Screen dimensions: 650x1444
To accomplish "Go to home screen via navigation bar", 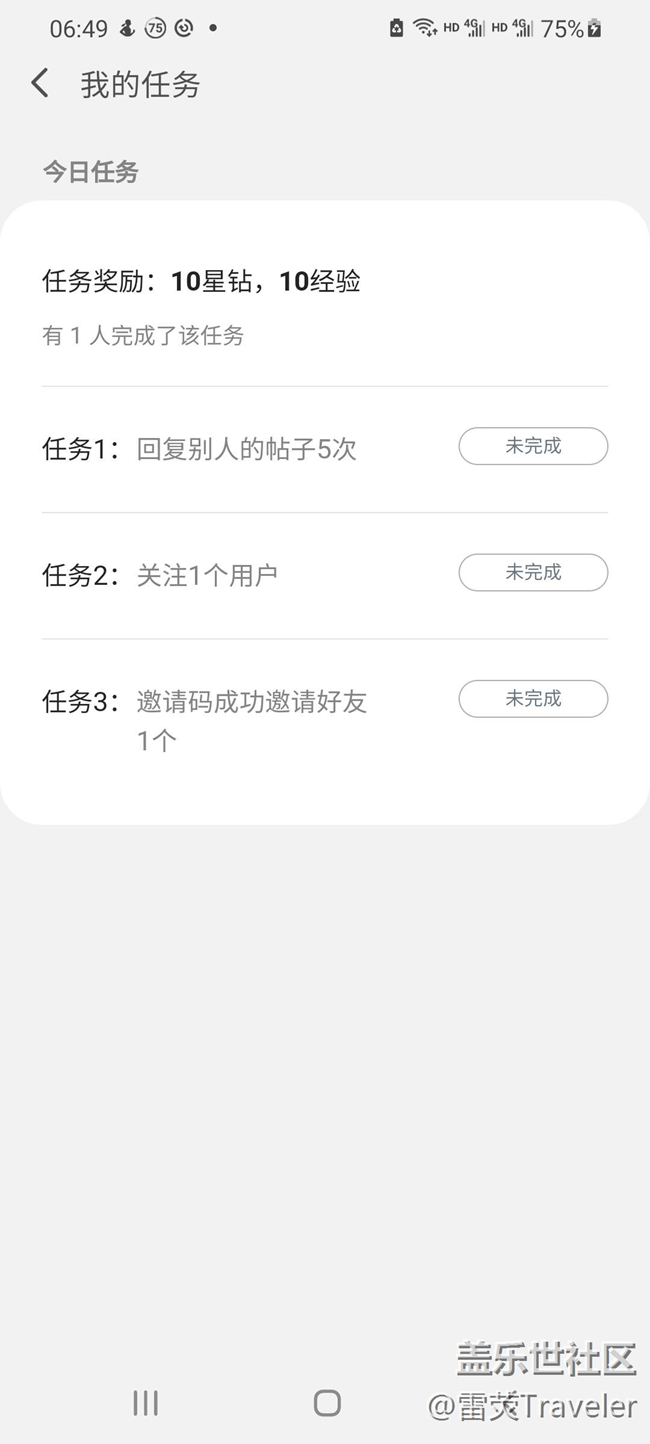I will 327,1403.
